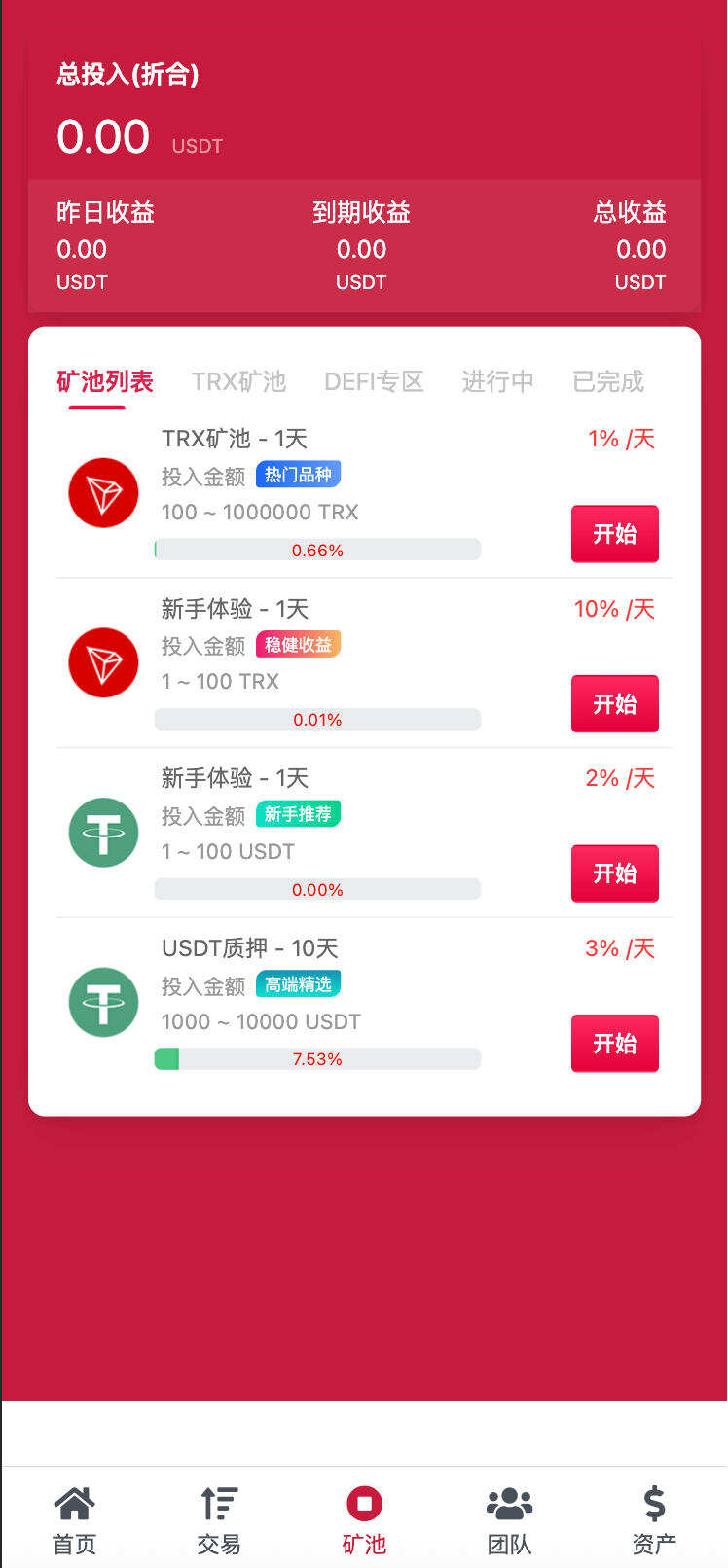Select the 进行中 tab
This screenshot has height=1568, width=728.
click(x=497, y=381)
